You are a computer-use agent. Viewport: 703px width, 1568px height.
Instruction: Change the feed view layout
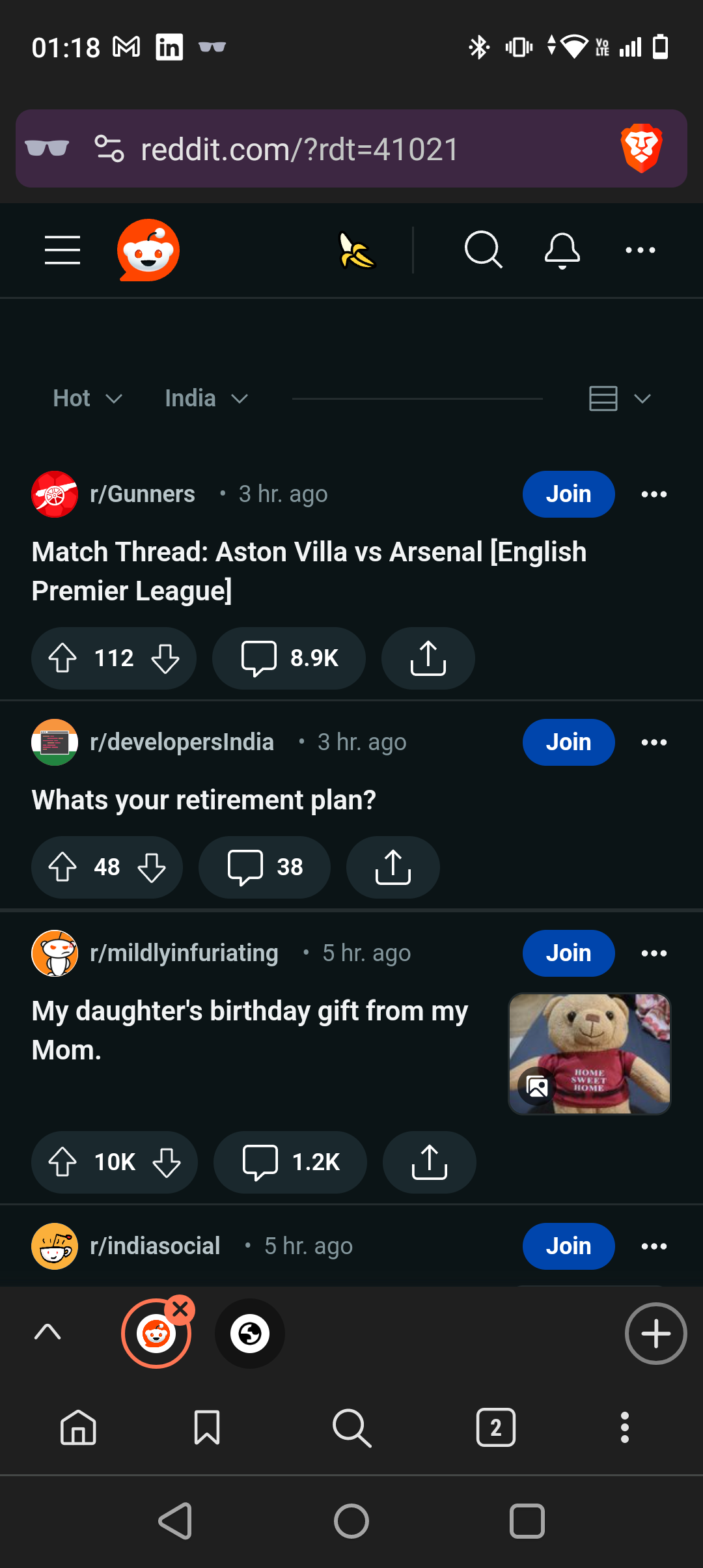tap(619, 399)
